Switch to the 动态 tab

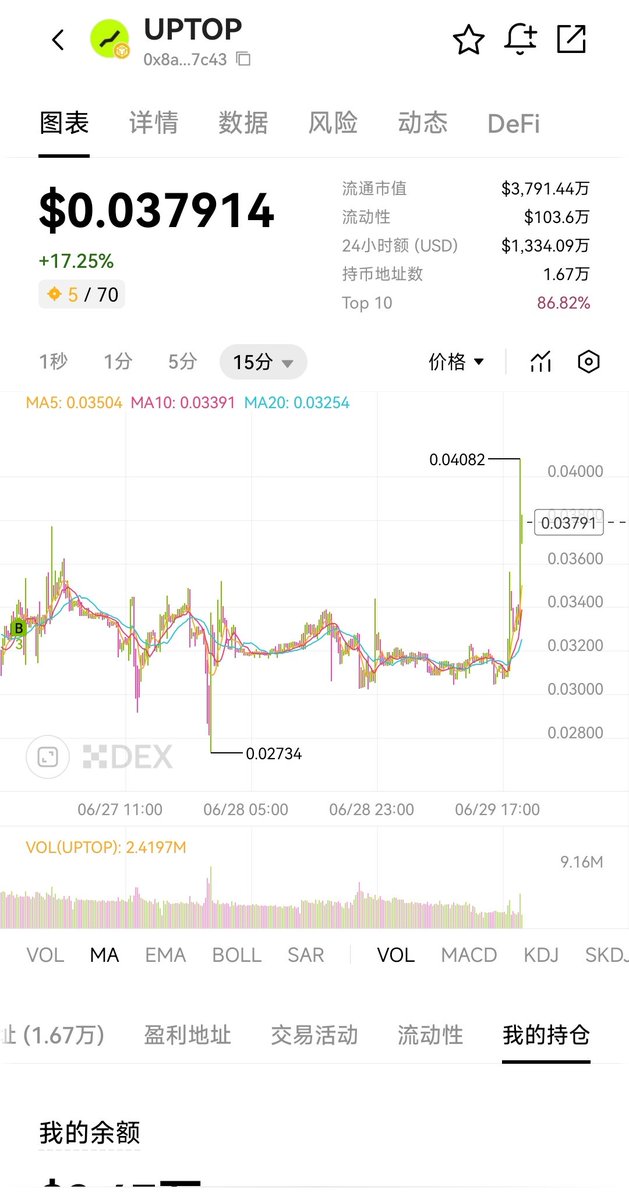point(423,123)
